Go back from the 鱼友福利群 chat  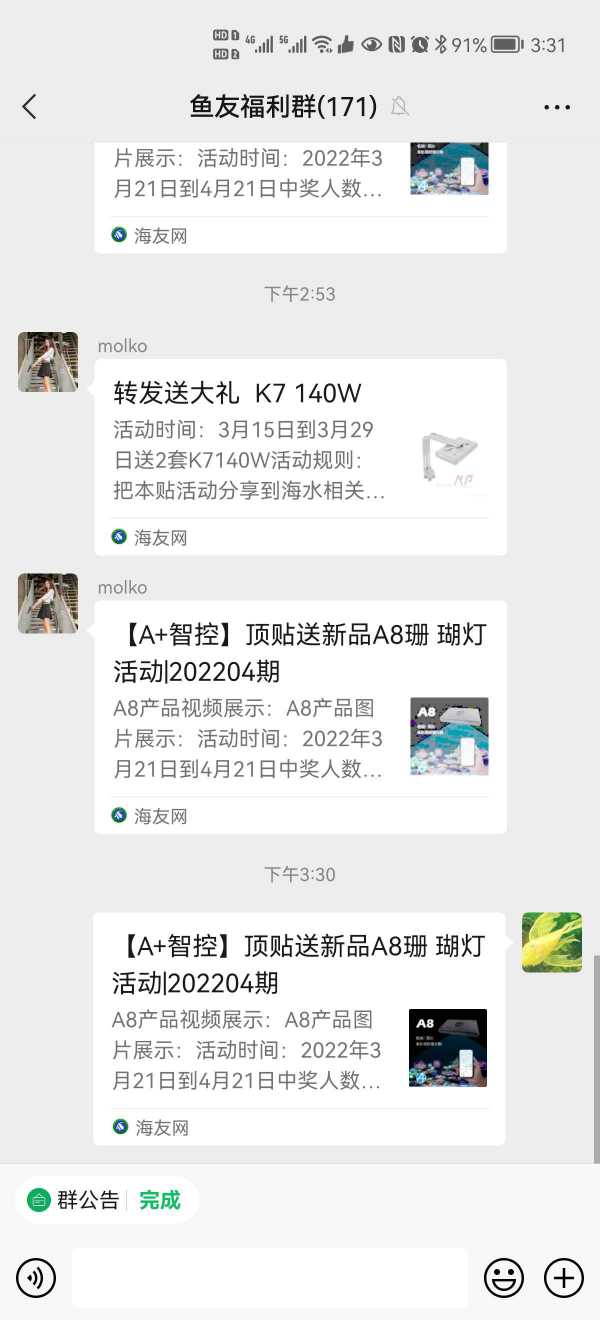[x=29, y=106]
